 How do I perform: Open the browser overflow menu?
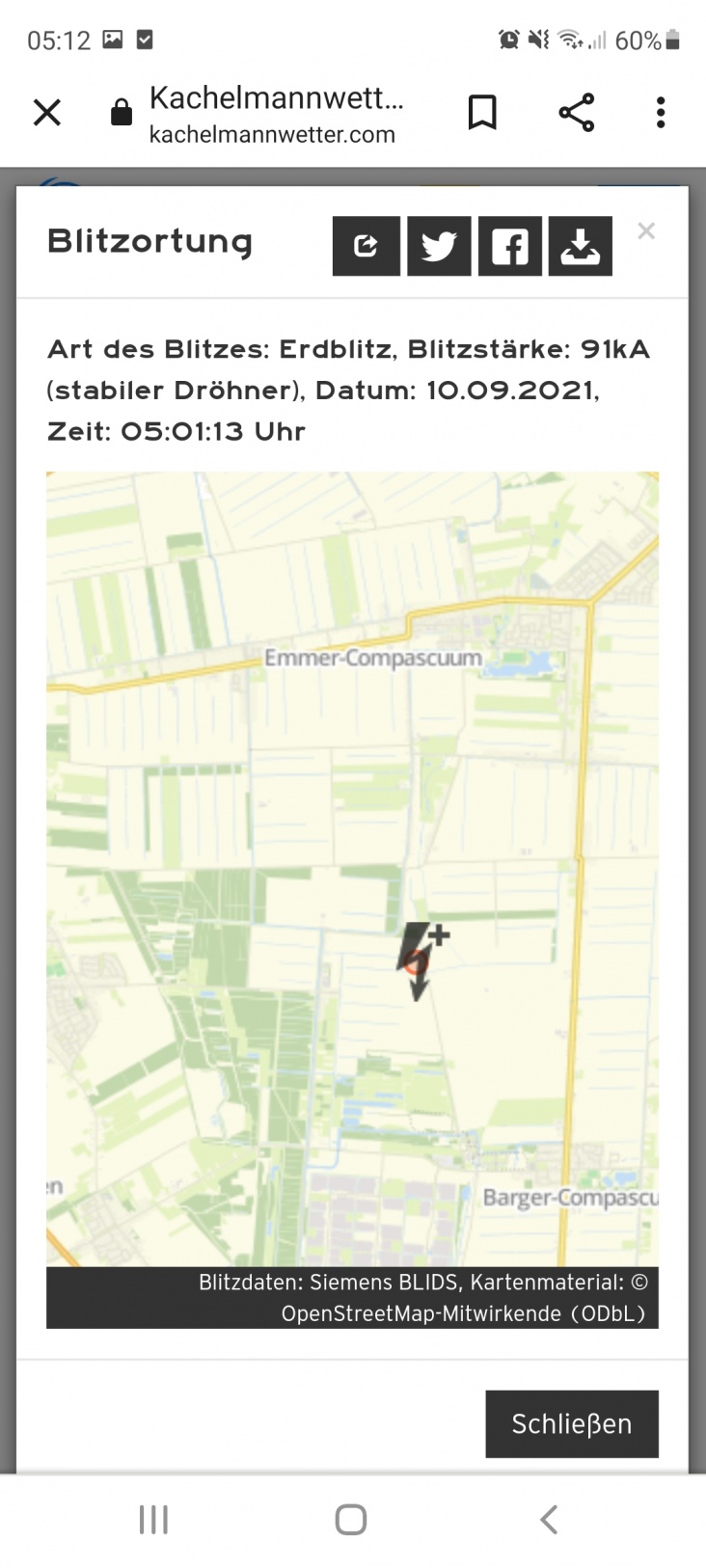(x=661, y=113)
